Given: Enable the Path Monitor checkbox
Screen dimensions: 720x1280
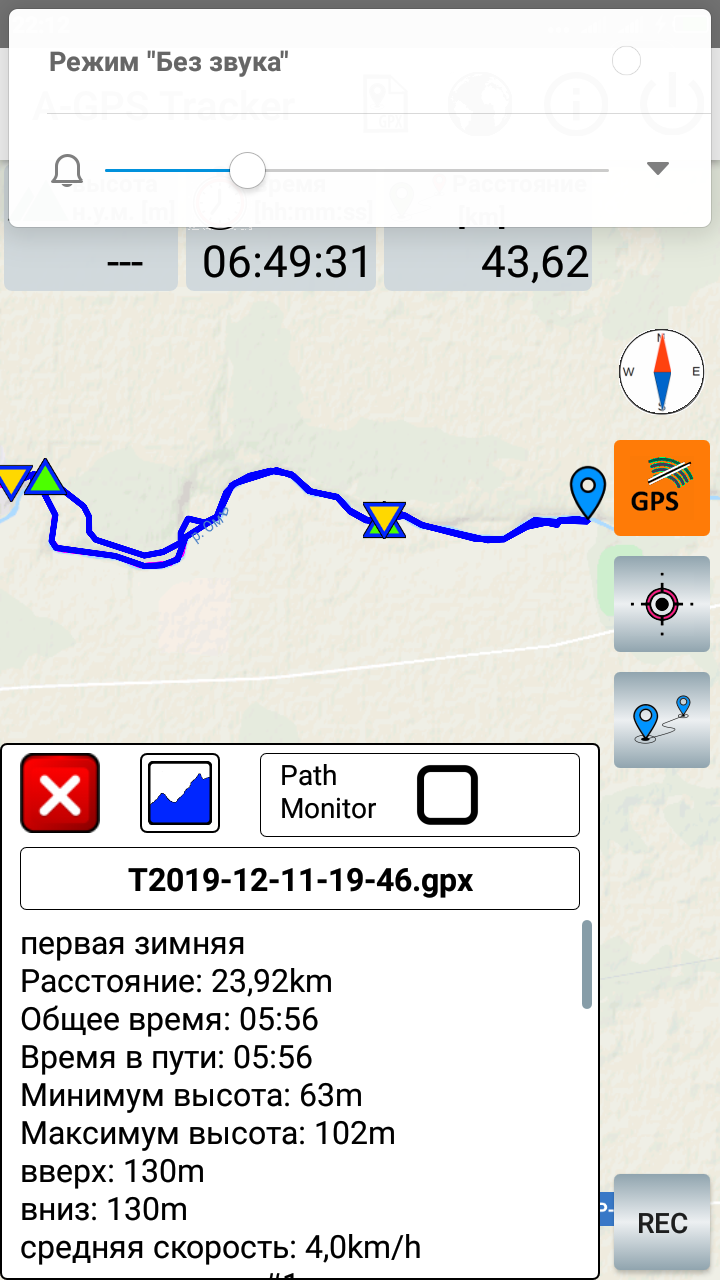Looking at the screenshot, I should [x=447, y=795].
